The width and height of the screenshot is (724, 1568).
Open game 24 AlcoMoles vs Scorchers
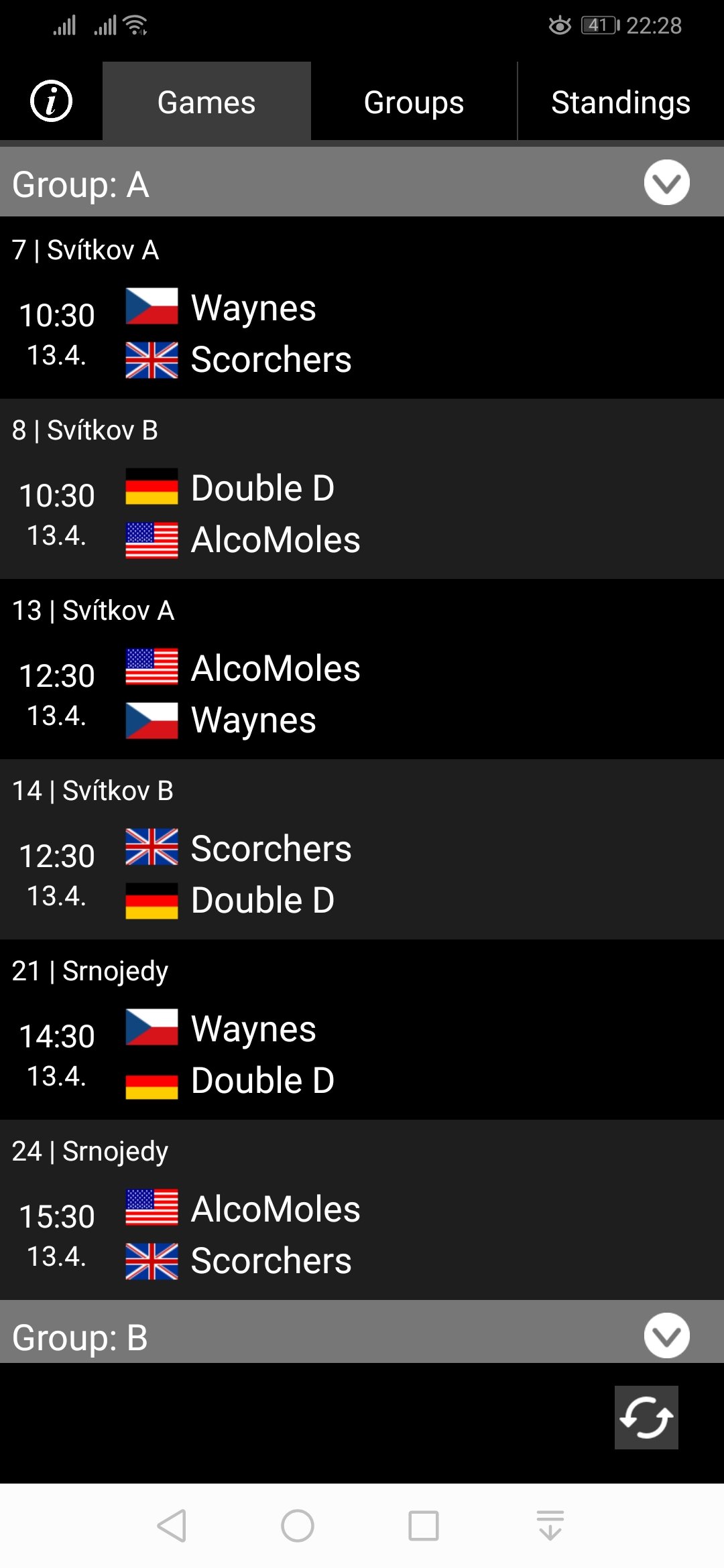point(362,1210)
